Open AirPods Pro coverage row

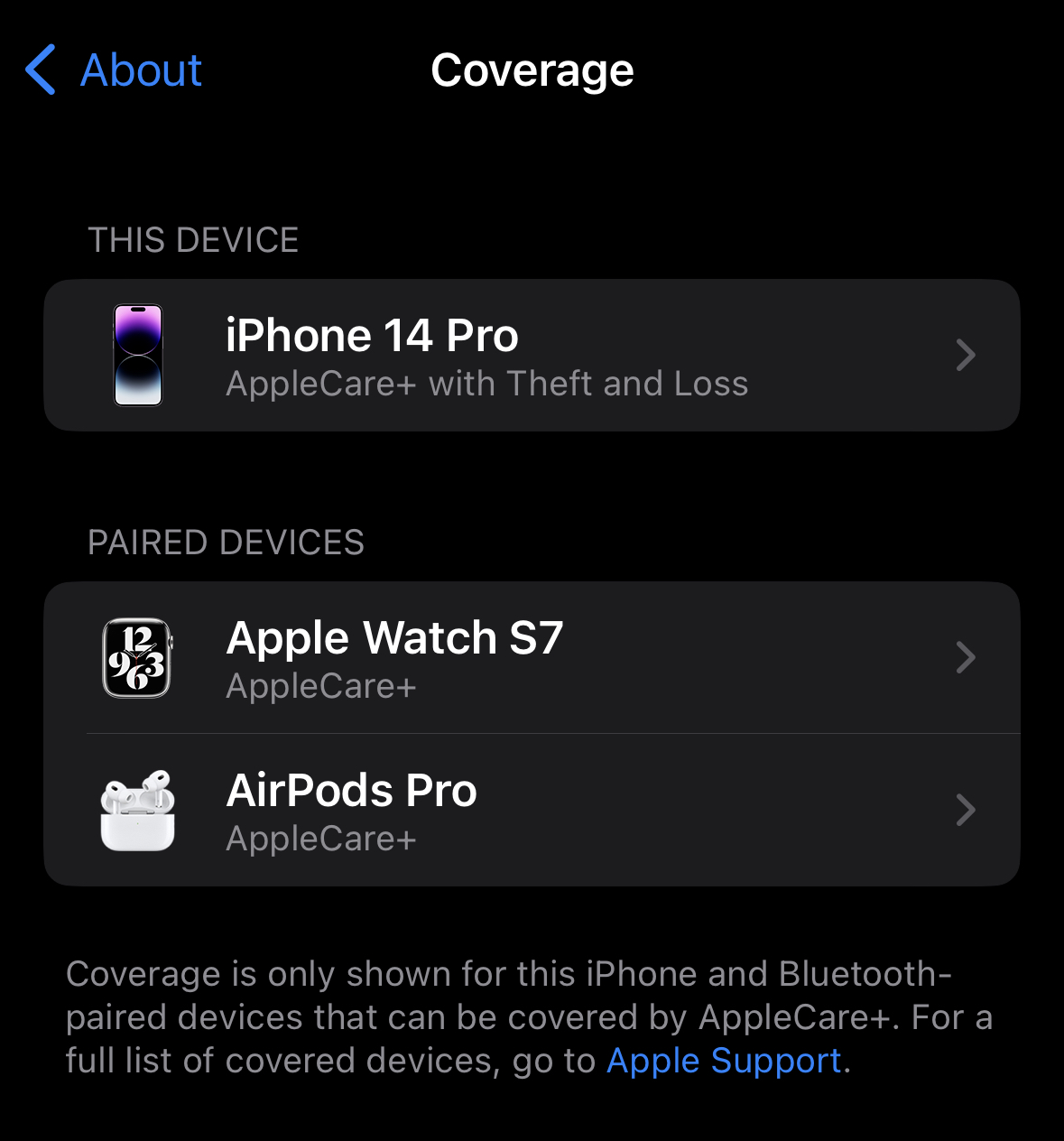pos(532,811)
